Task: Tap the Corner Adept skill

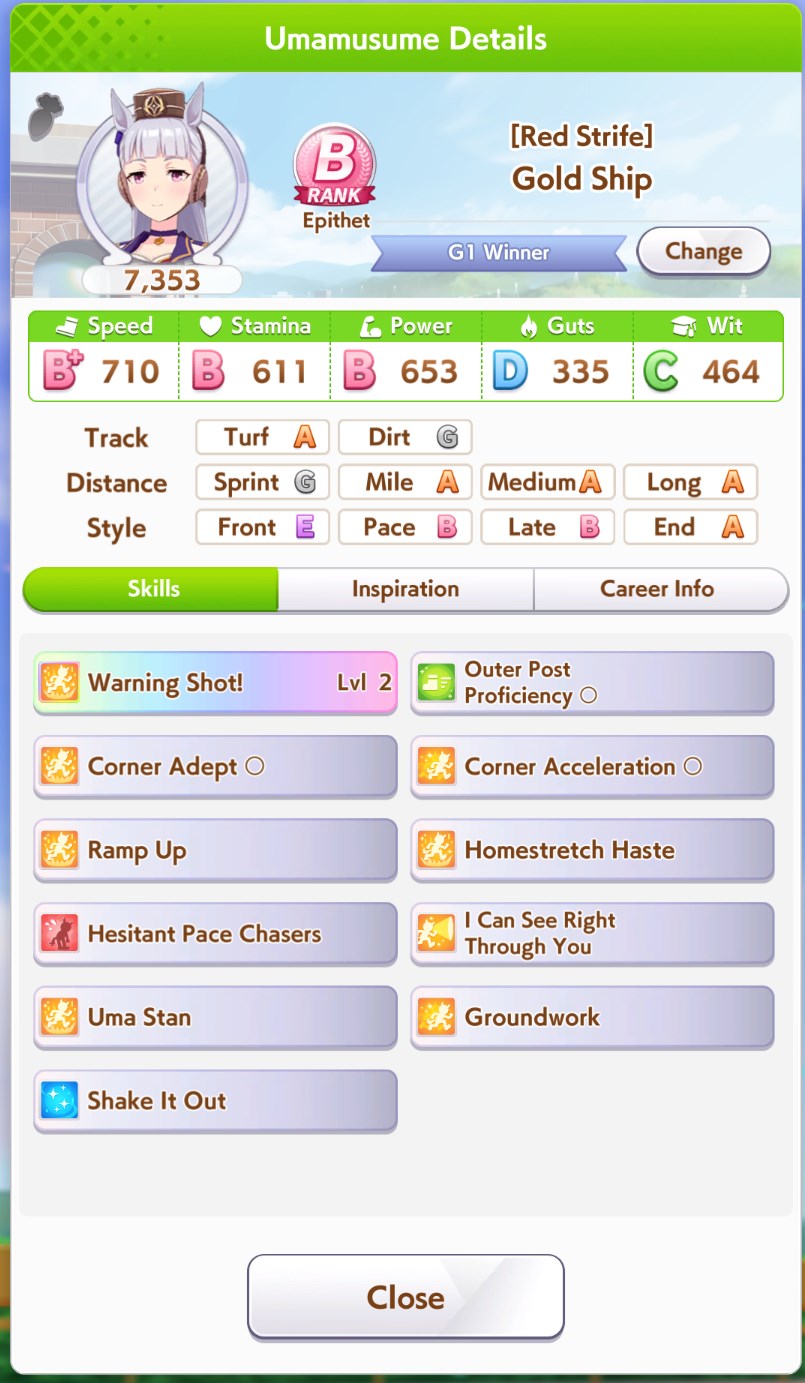Action: pos(215,767)
